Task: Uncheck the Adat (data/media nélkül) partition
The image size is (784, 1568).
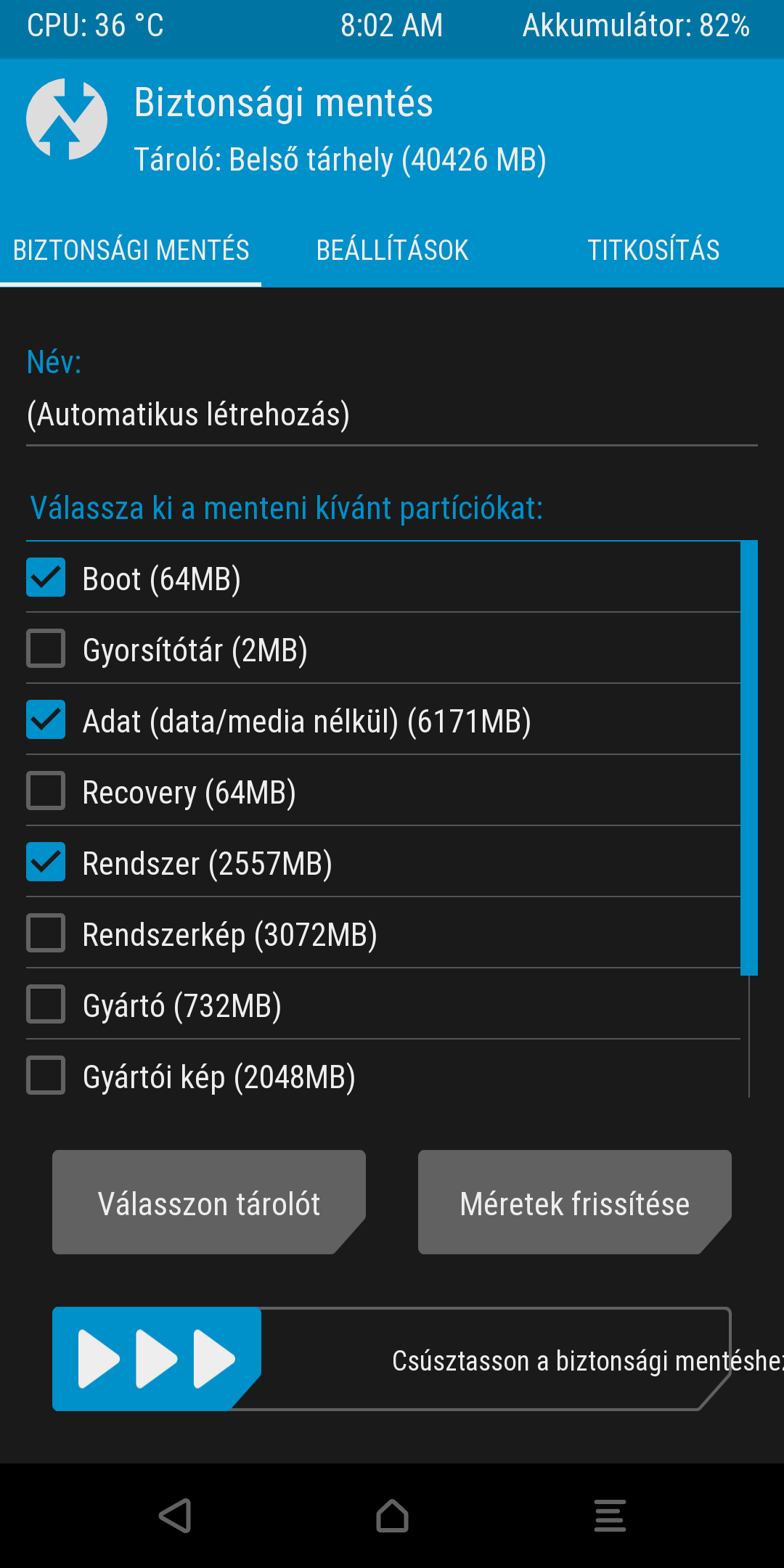Action: tap(46, 720)
